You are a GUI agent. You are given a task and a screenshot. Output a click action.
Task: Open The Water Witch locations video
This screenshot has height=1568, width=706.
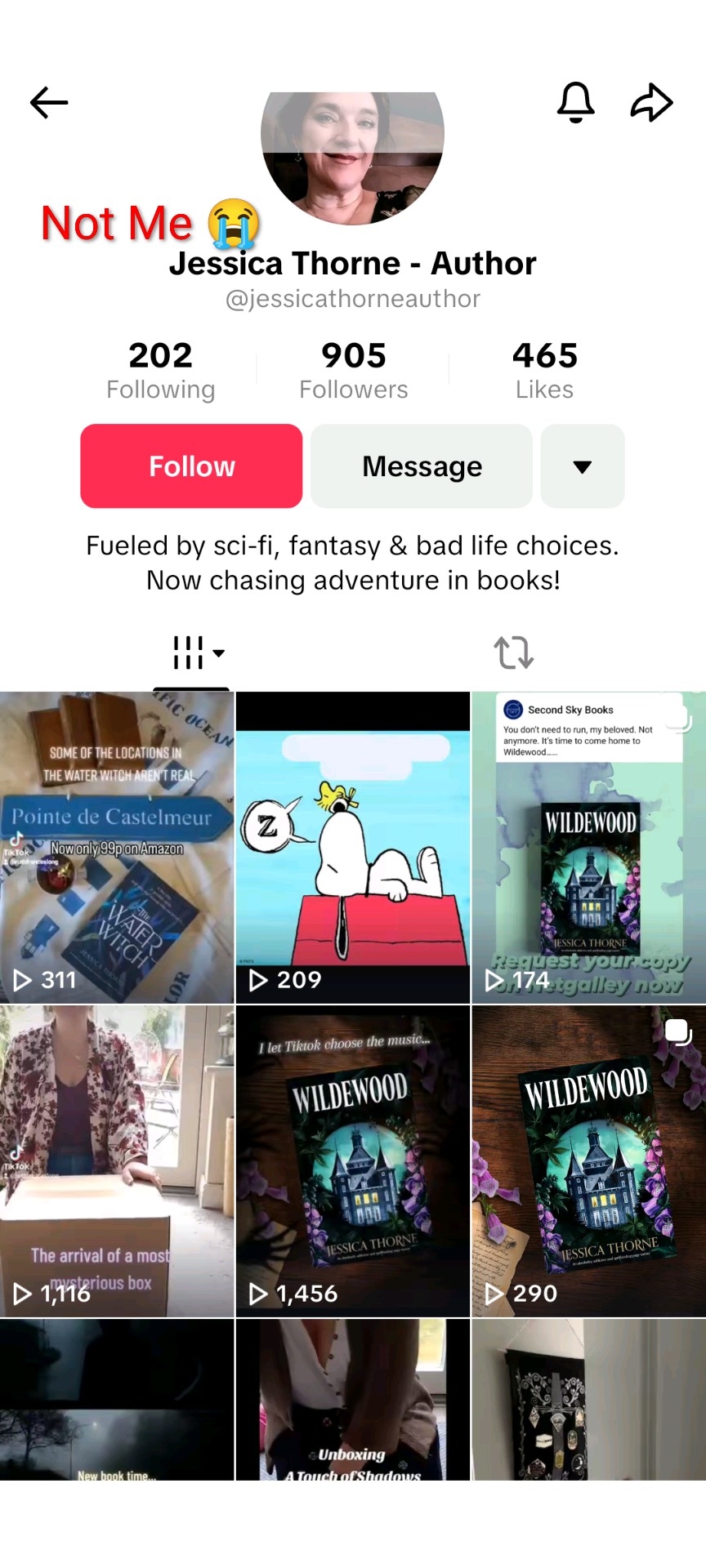point(117,847)
